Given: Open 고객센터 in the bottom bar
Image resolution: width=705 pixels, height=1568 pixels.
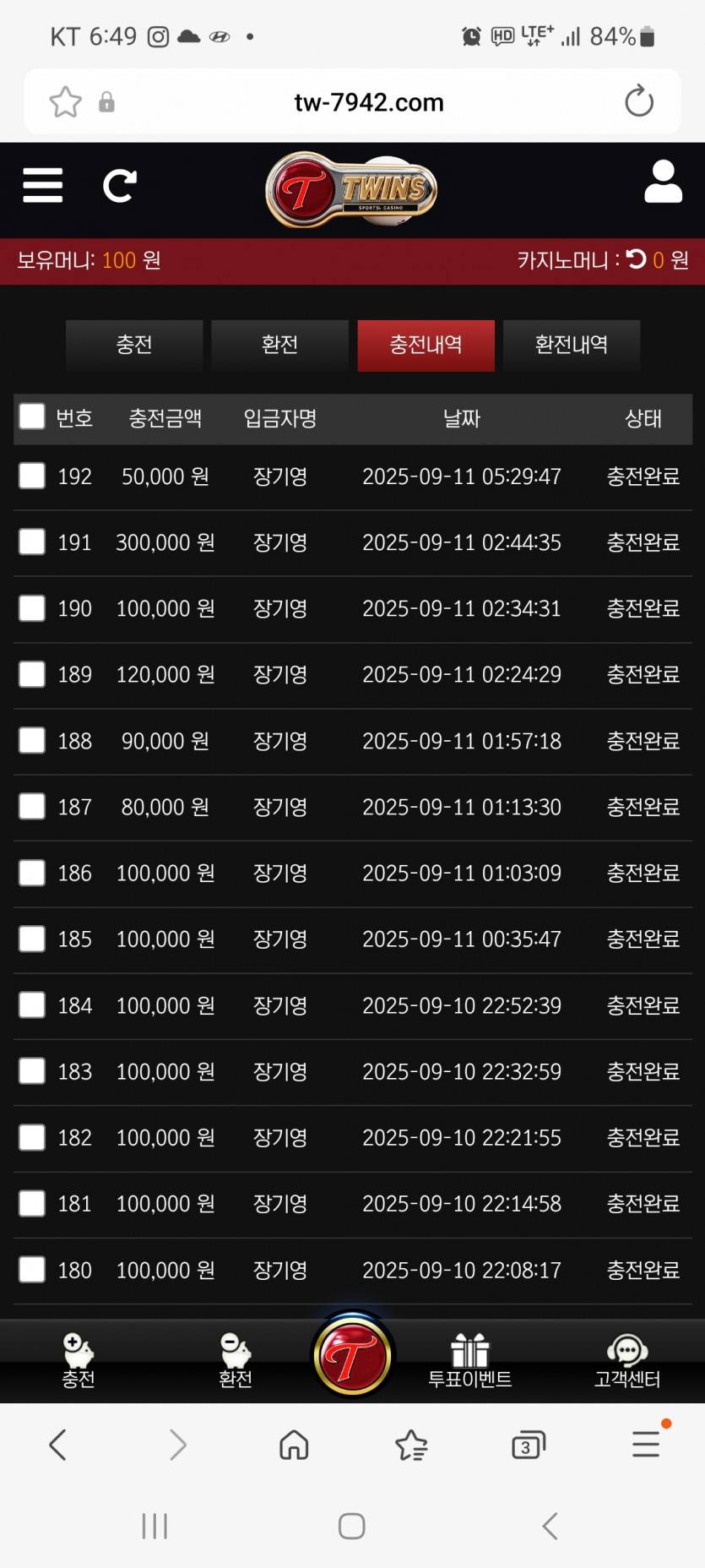Looking at the screenshot, I should tap(627, 1361).
